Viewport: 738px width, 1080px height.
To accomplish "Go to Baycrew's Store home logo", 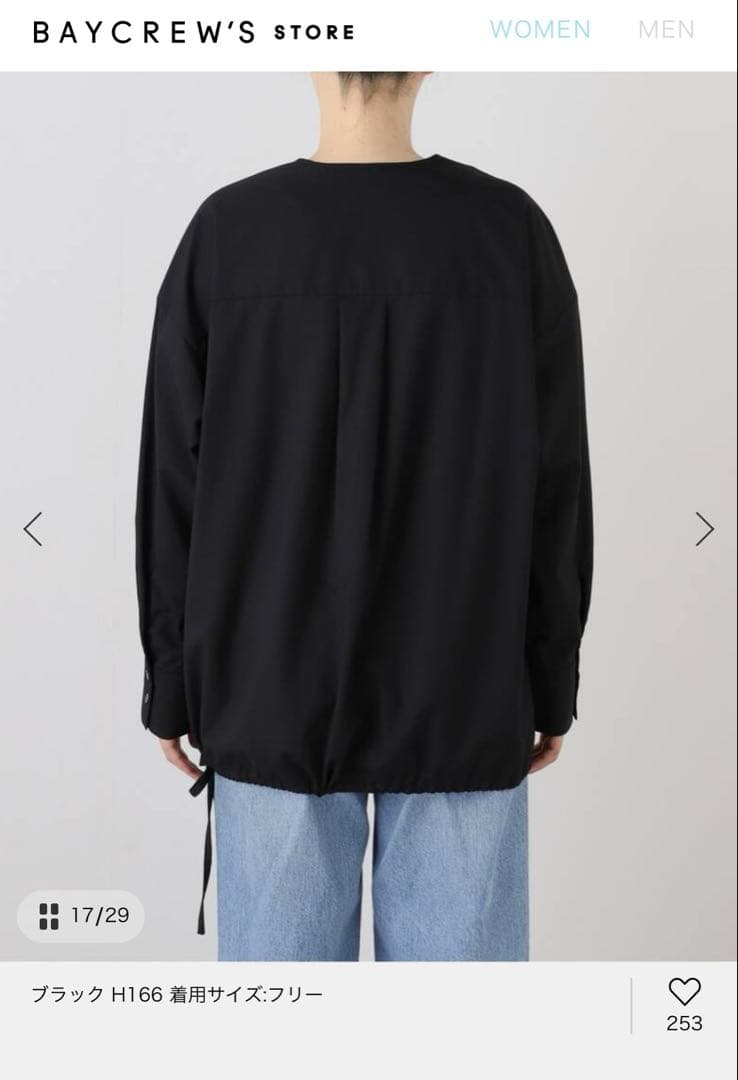I will (194, 32).
